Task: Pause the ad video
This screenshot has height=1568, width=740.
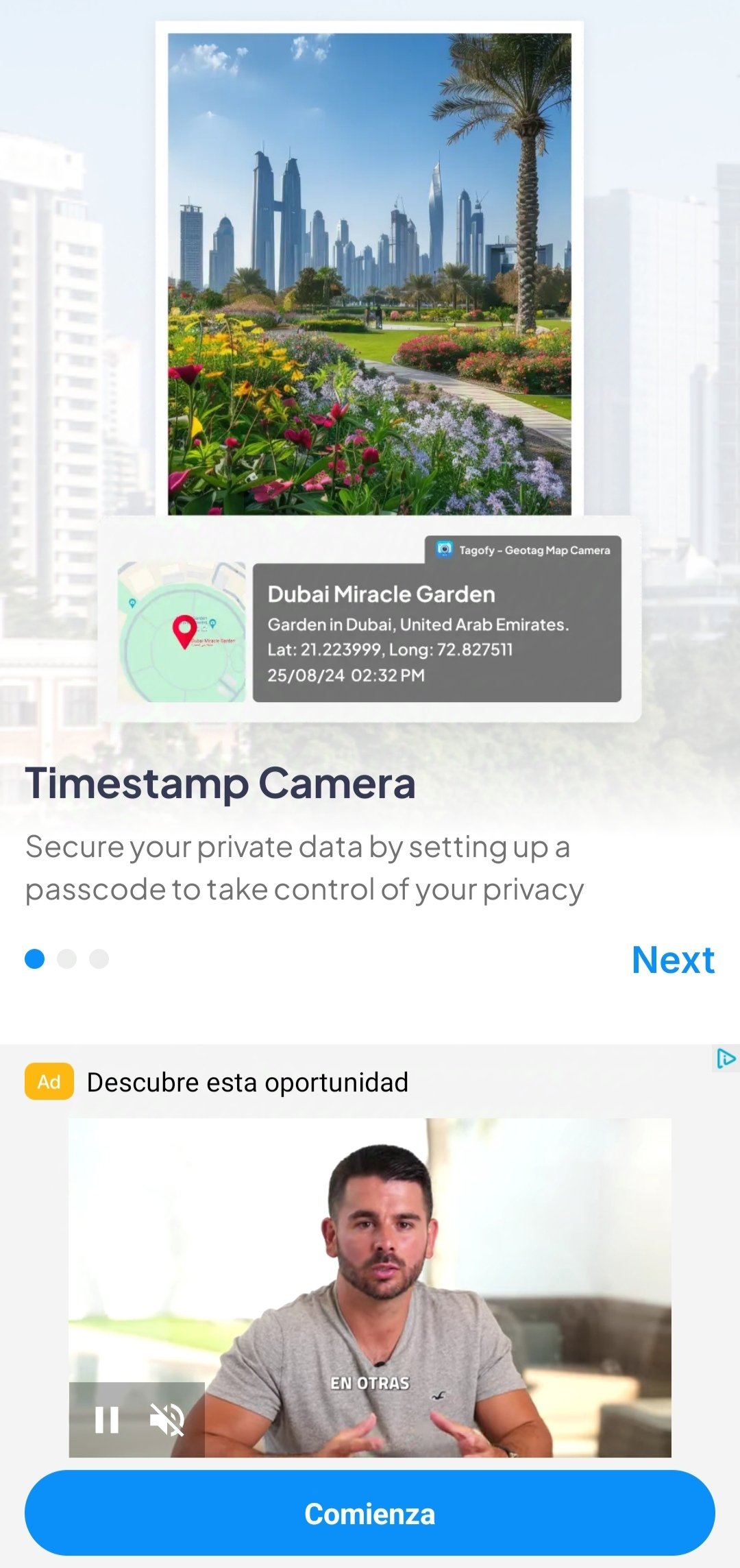Action: pyautogui.click(x=107, y=1419)
